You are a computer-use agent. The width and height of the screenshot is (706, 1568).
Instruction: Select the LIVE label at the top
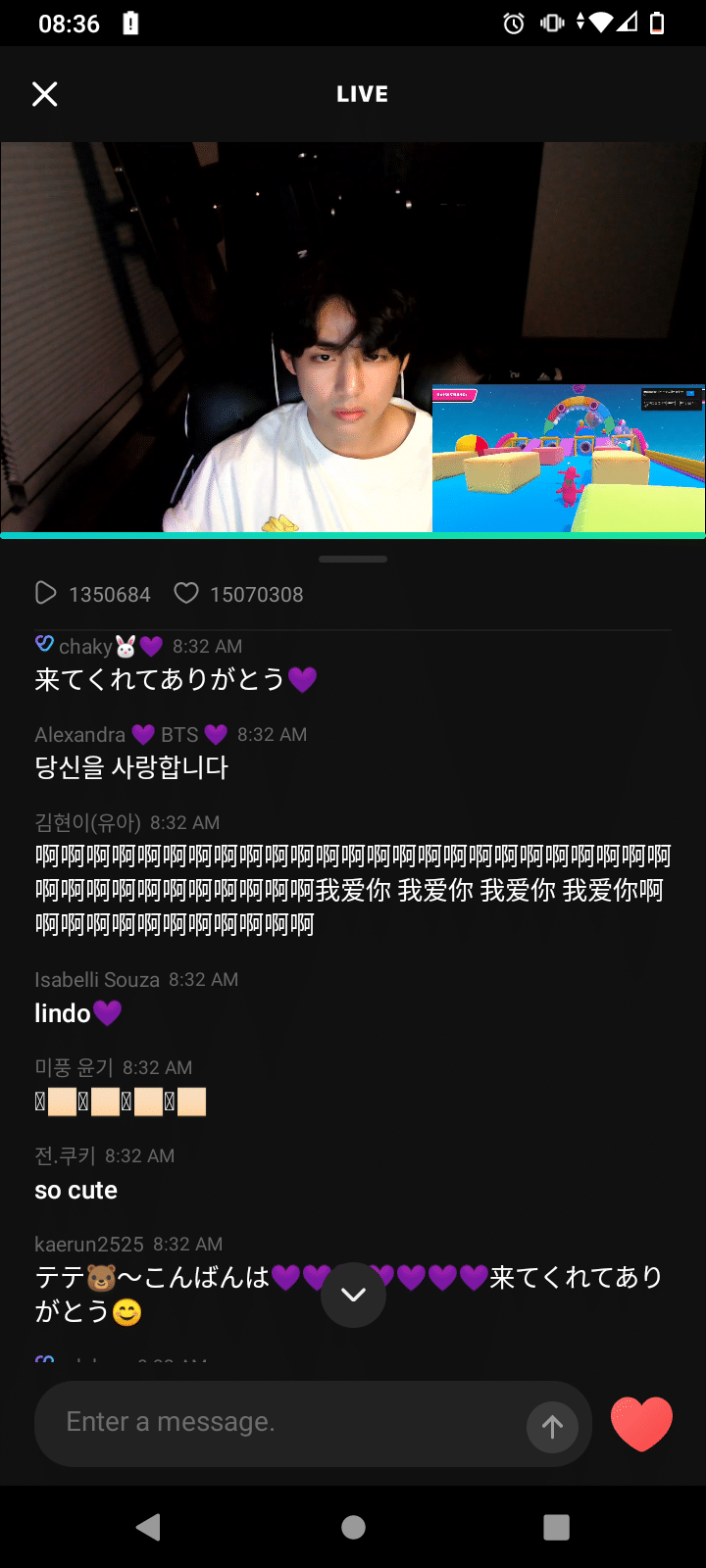coord(361,93)
